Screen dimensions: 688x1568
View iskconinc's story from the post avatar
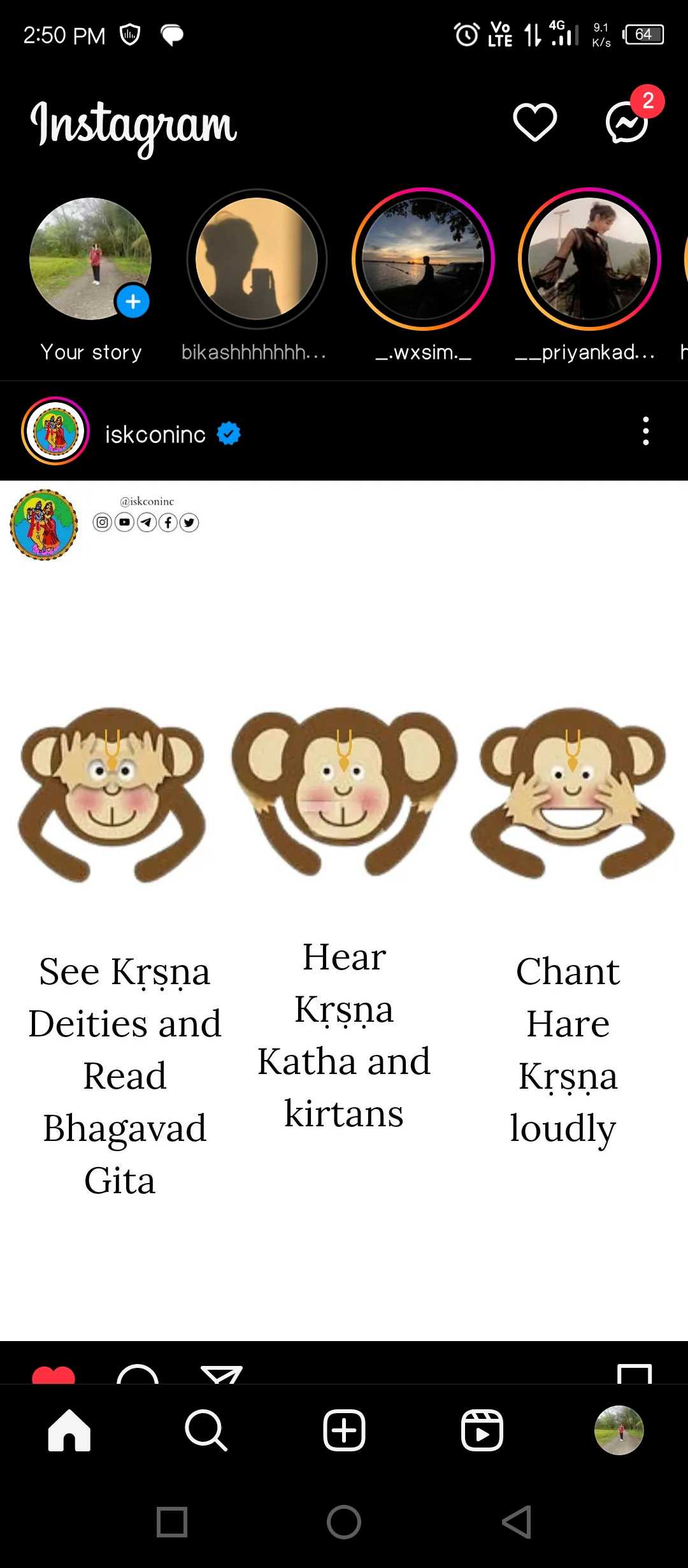[x=55, y=432]
